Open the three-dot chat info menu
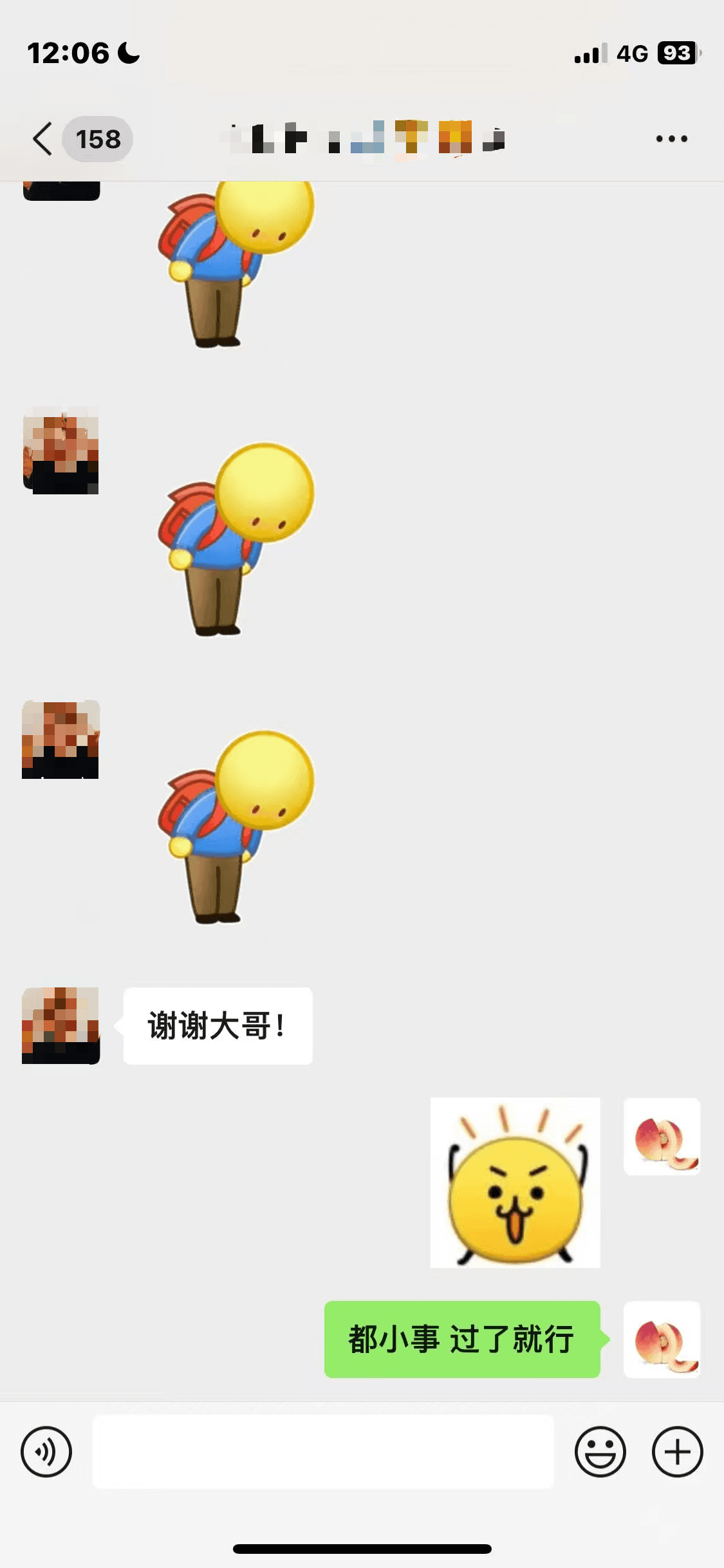The image size is (724, 1568). pos(671,139)
